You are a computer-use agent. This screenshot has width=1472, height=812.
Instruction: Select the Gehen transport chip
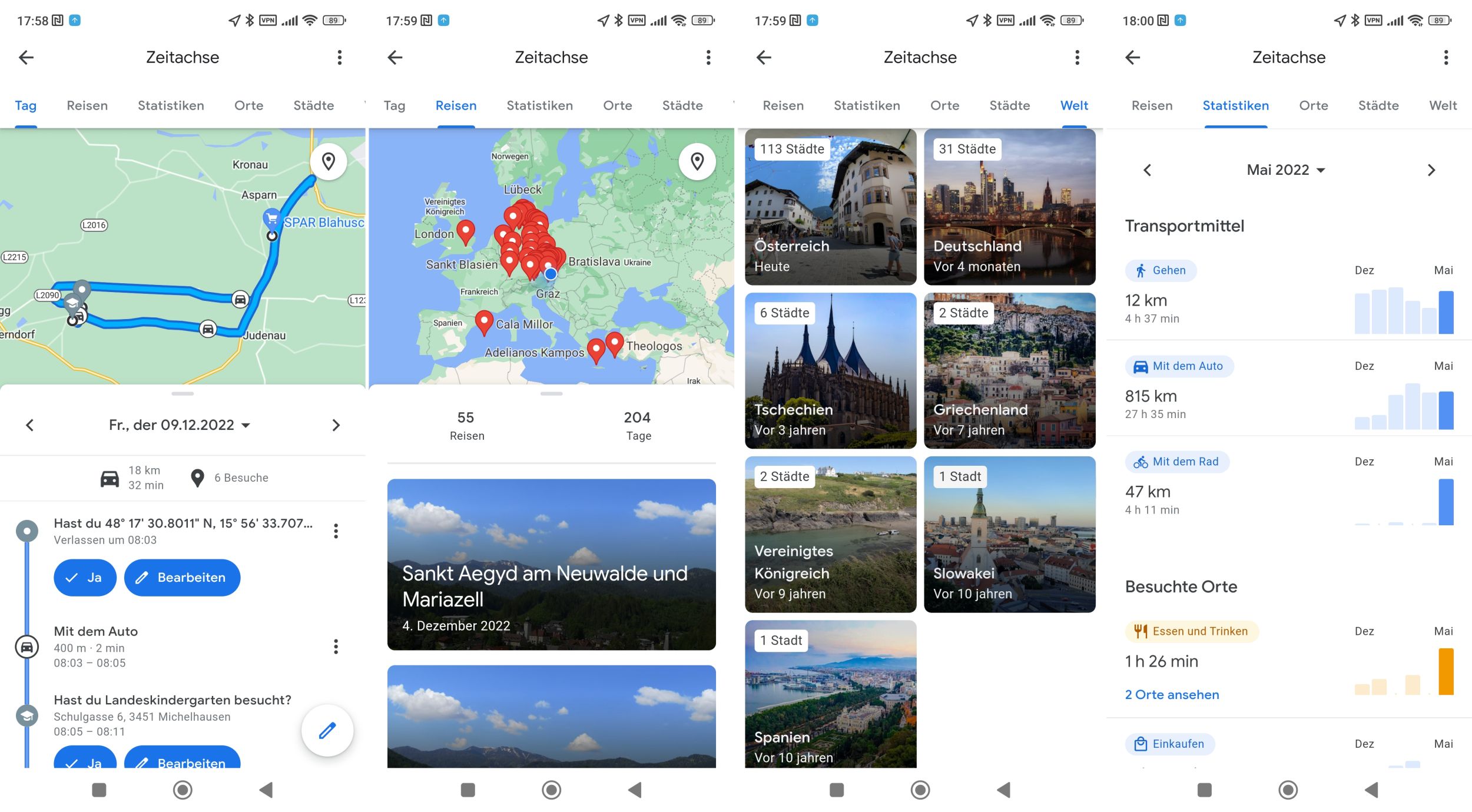1161,270
